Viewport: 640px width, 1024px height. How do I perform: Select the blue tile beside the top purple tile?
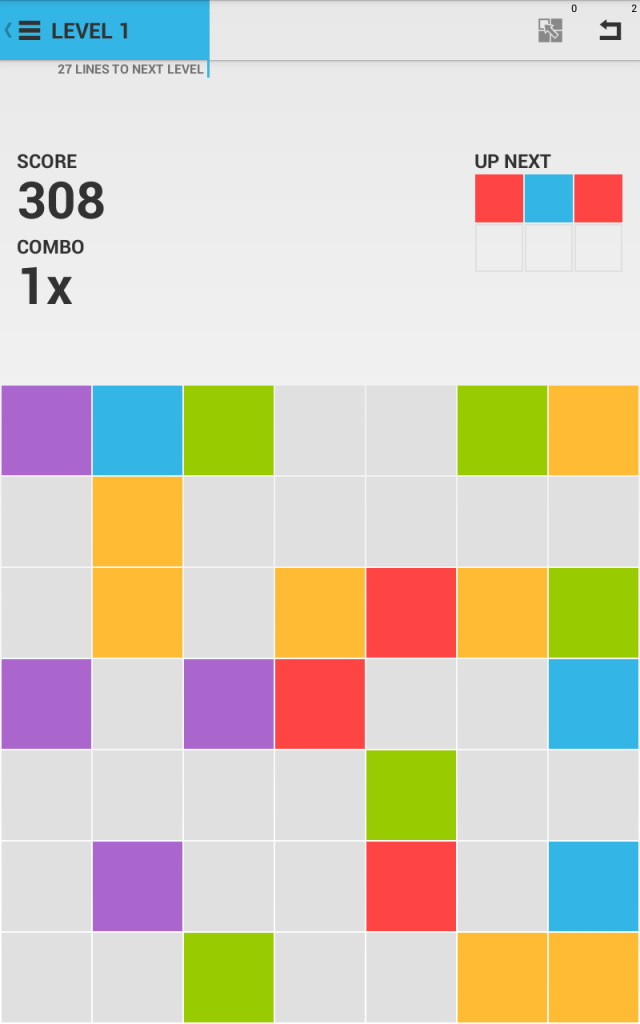point(137,430)
